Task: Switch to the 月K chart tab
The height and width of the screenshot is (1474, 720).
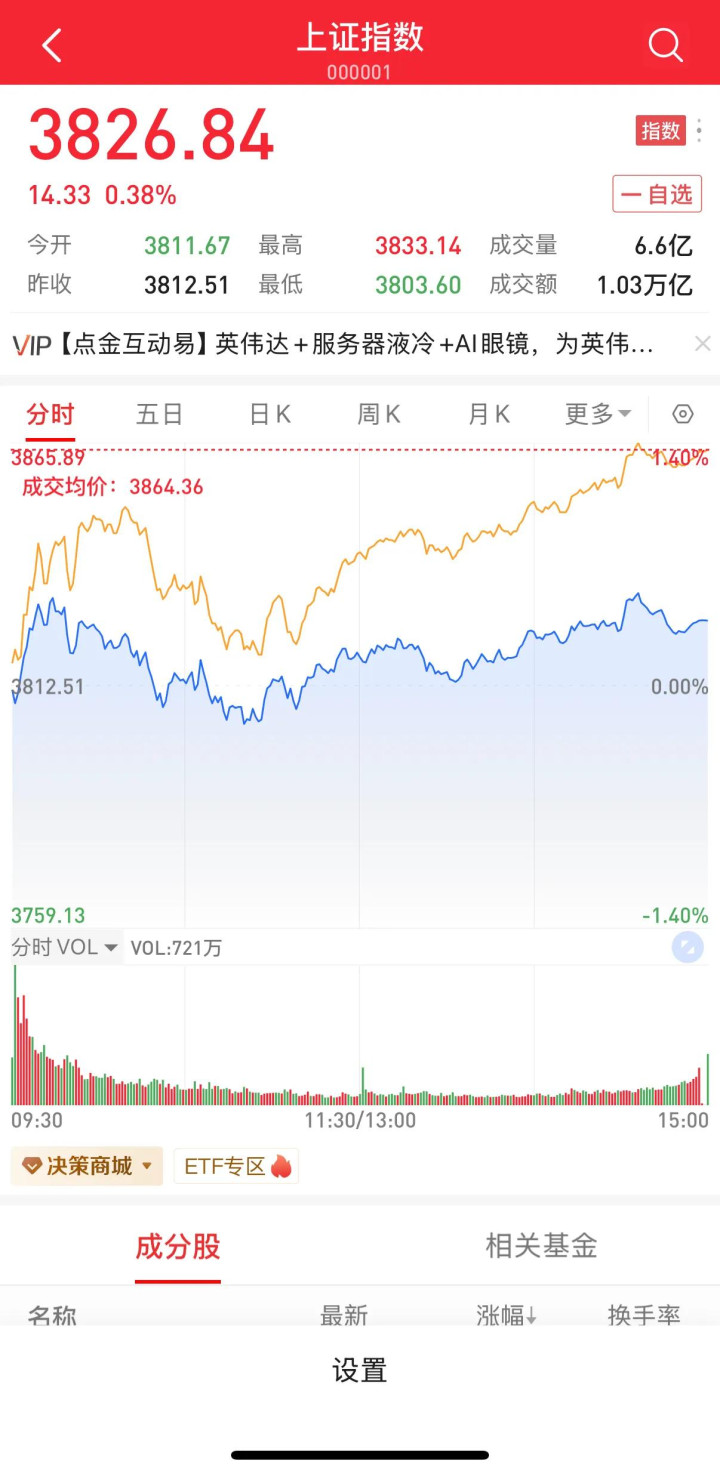Action: (489, 414)
